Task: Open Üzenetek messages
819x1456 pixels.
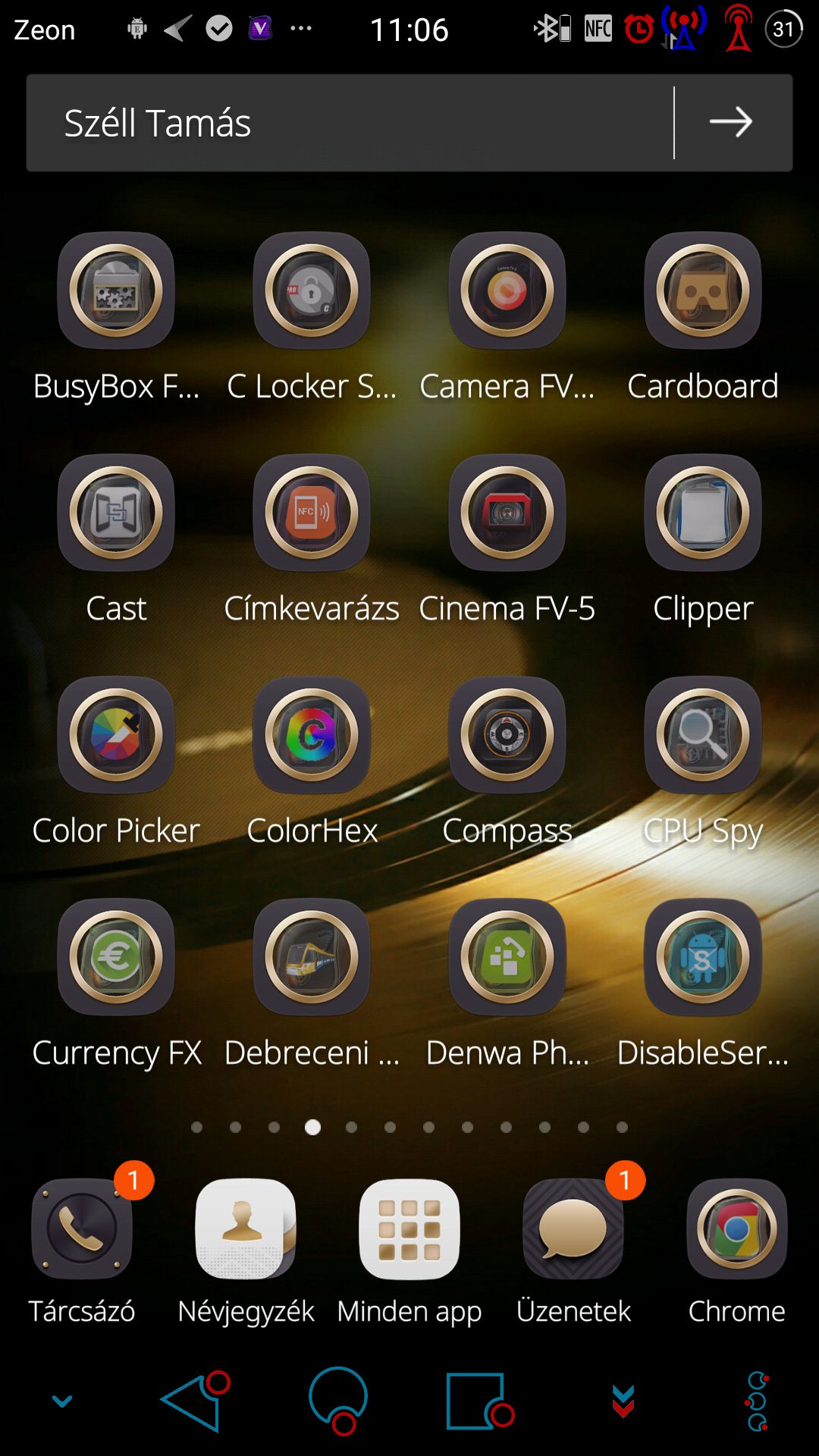Action: (573, 1229)
